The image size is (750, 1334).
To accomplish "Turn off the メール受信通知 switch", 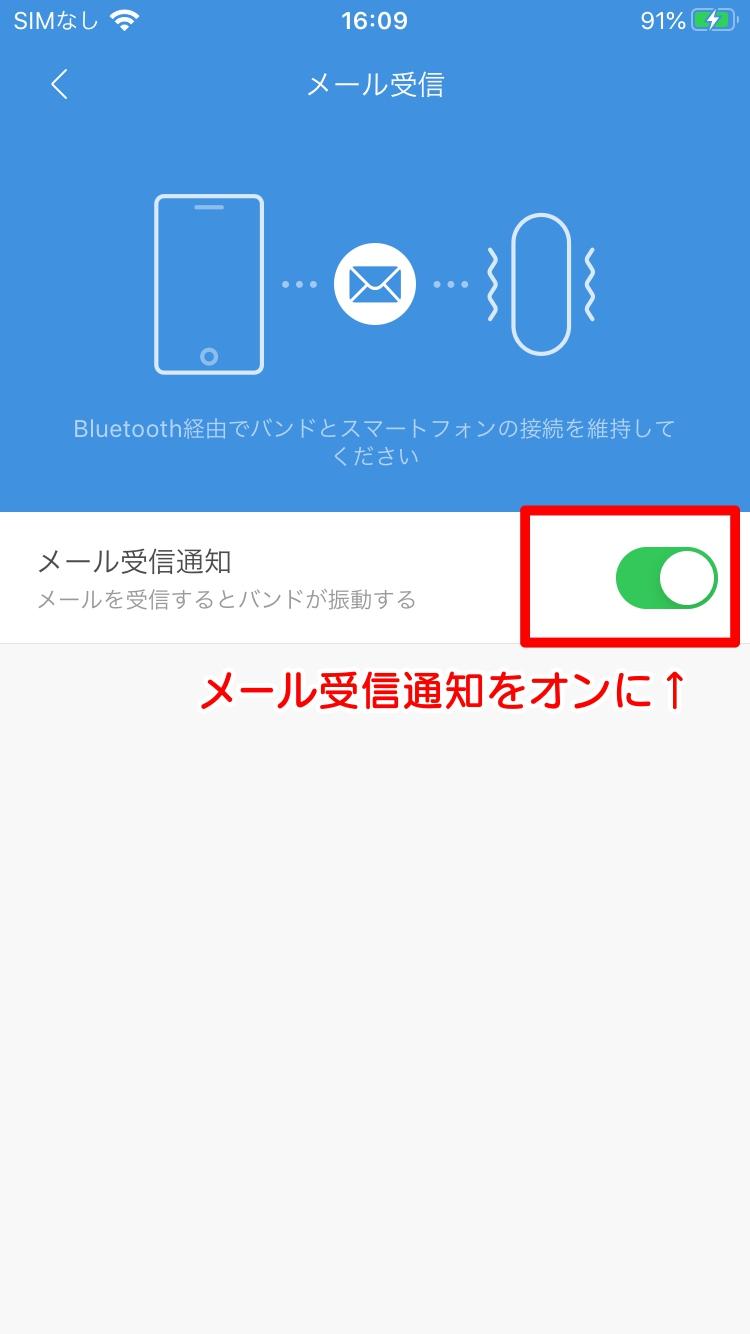I will coord(666,578).
